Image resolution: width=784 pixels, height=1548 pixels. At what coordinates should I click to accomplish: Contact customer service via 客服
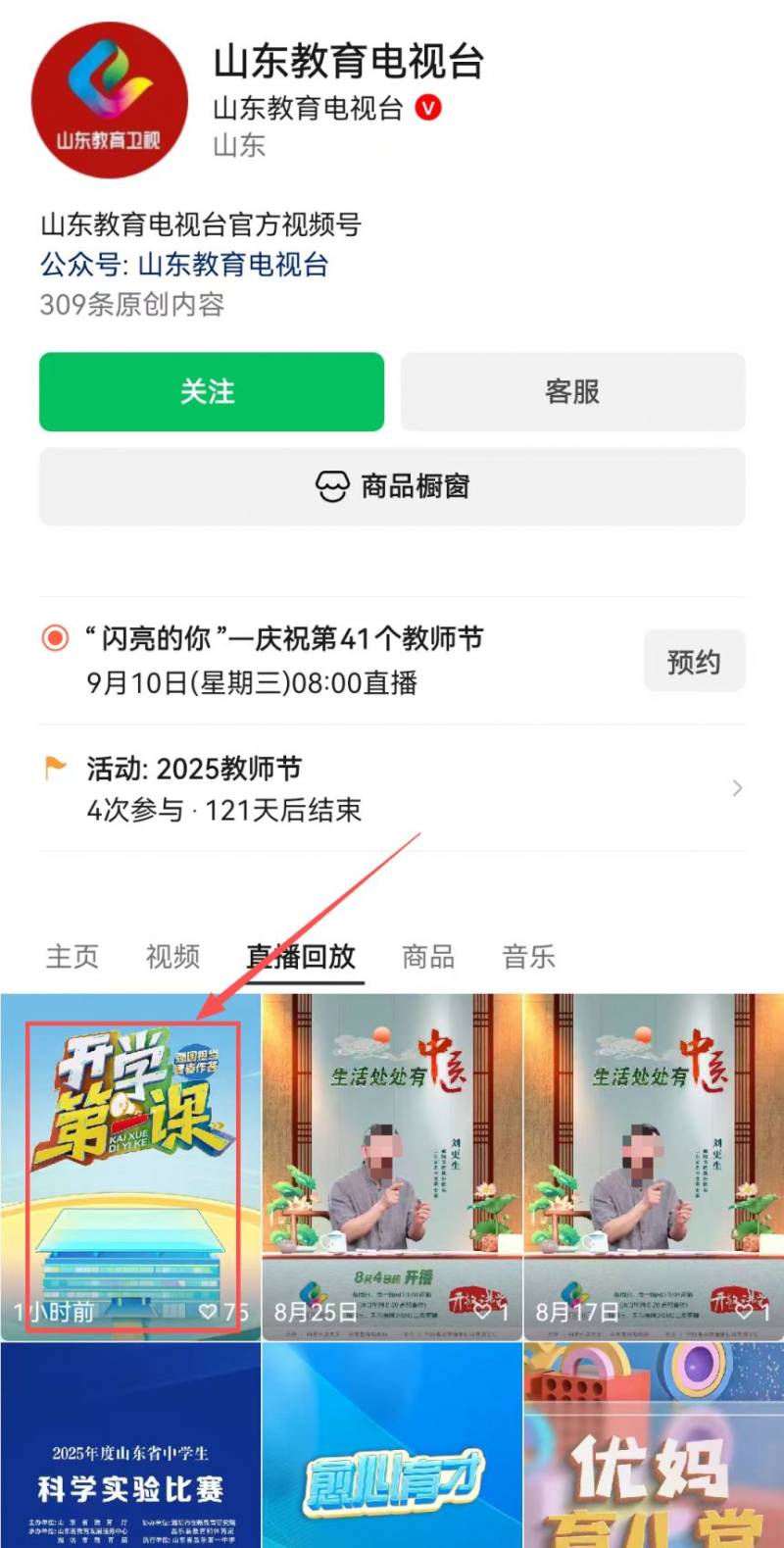click(x=572, y=392)
